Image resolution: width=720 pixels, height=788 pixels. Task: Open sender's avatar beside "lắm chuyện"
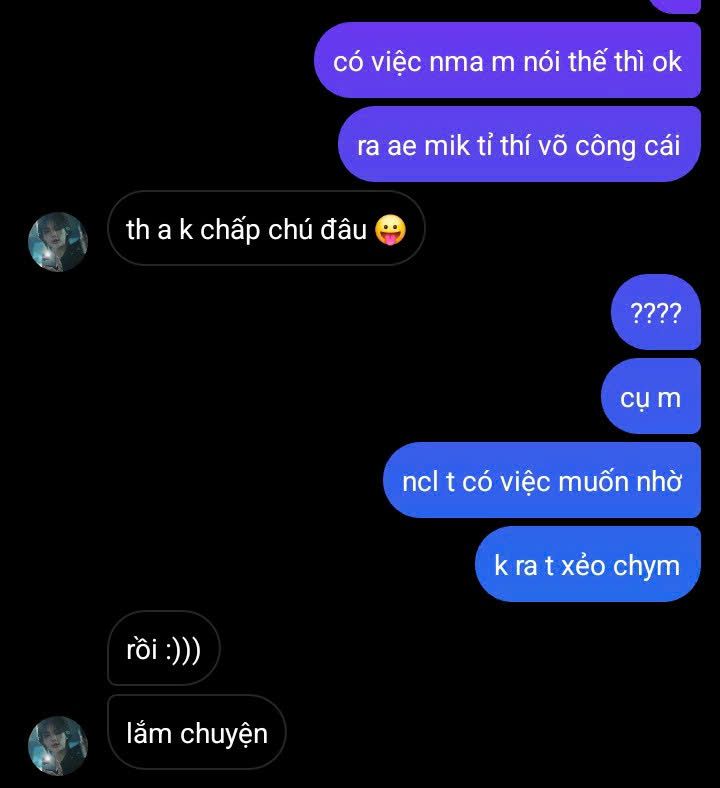pyautogui.click(x=57, y=745)
